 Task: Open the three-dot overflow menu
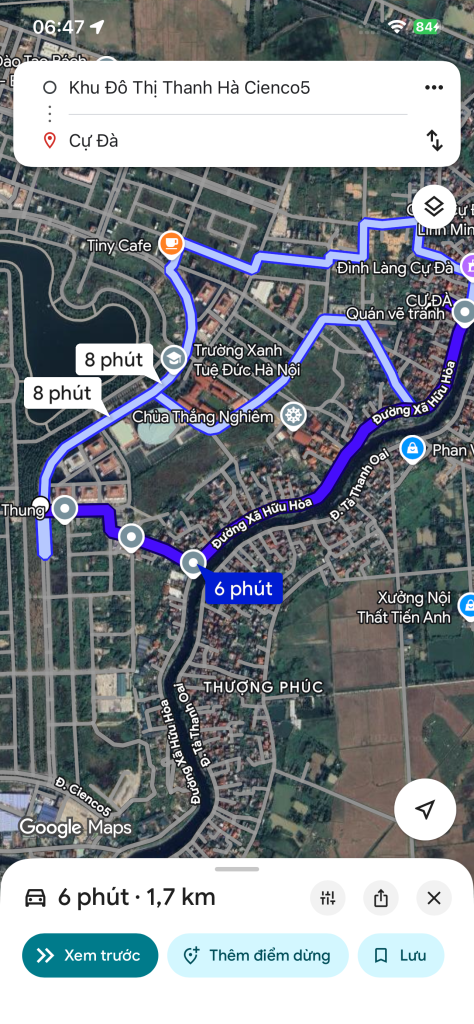(434, 88)
